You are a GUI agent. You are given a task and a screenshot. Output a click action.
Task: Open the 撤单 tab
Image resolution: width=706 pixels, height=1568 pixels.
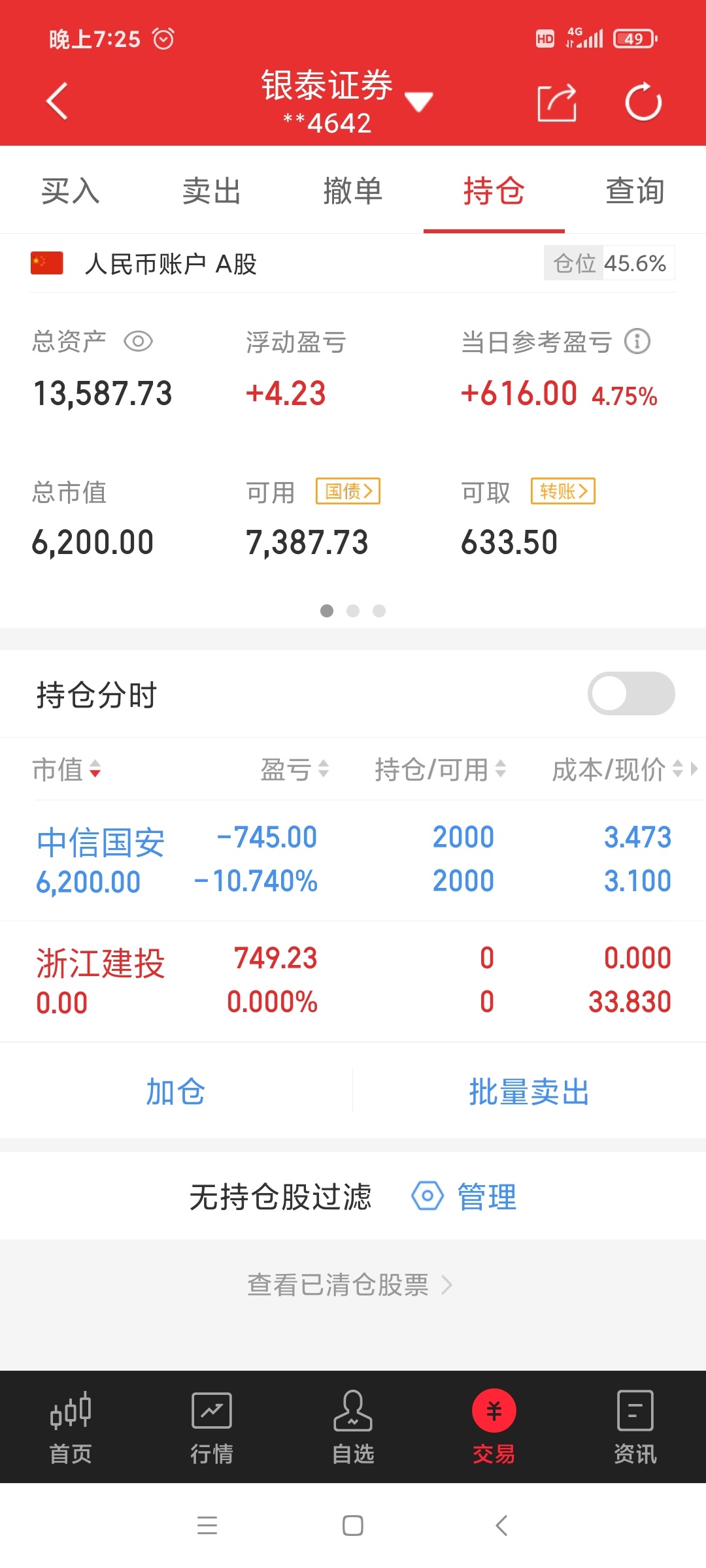point(353,191)
